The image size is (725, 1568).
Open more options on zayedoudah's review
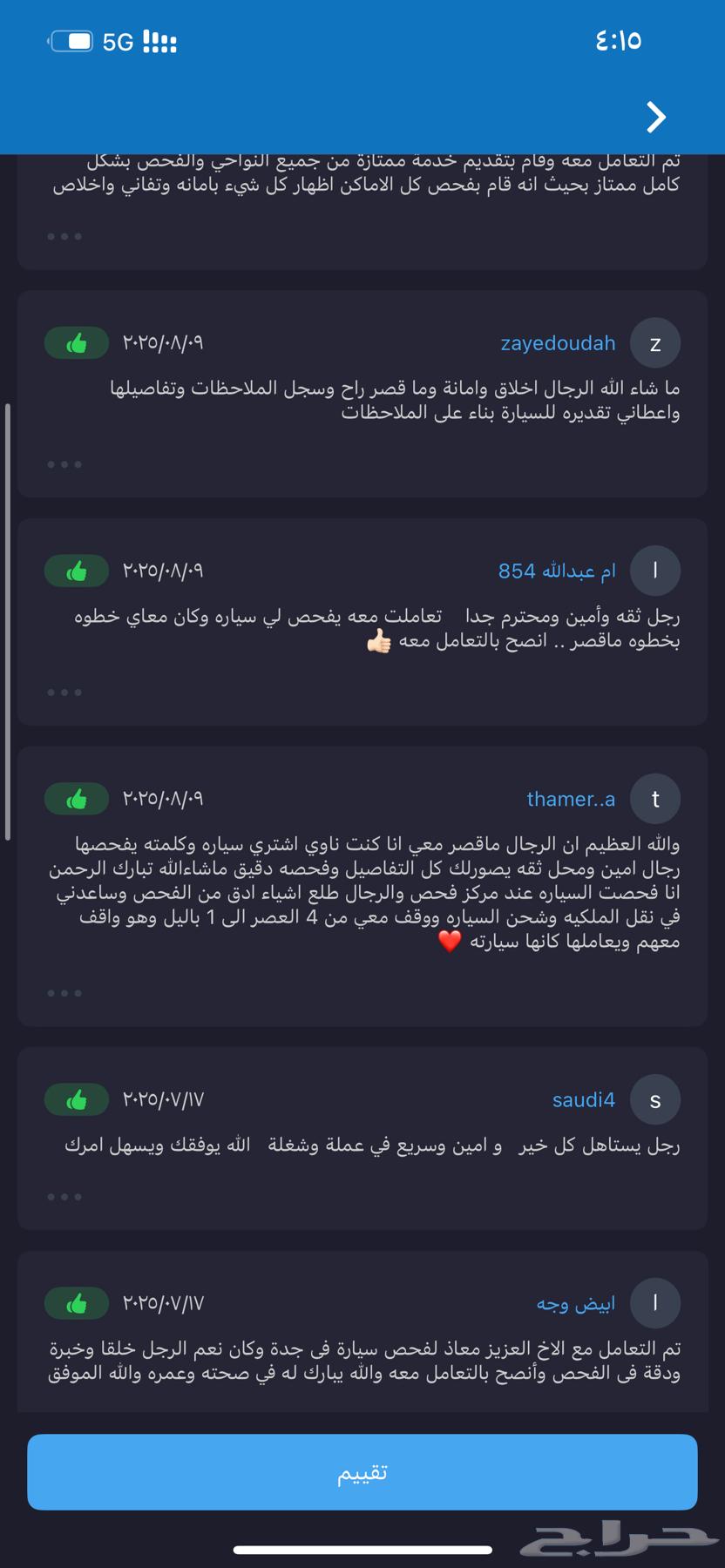64,464
